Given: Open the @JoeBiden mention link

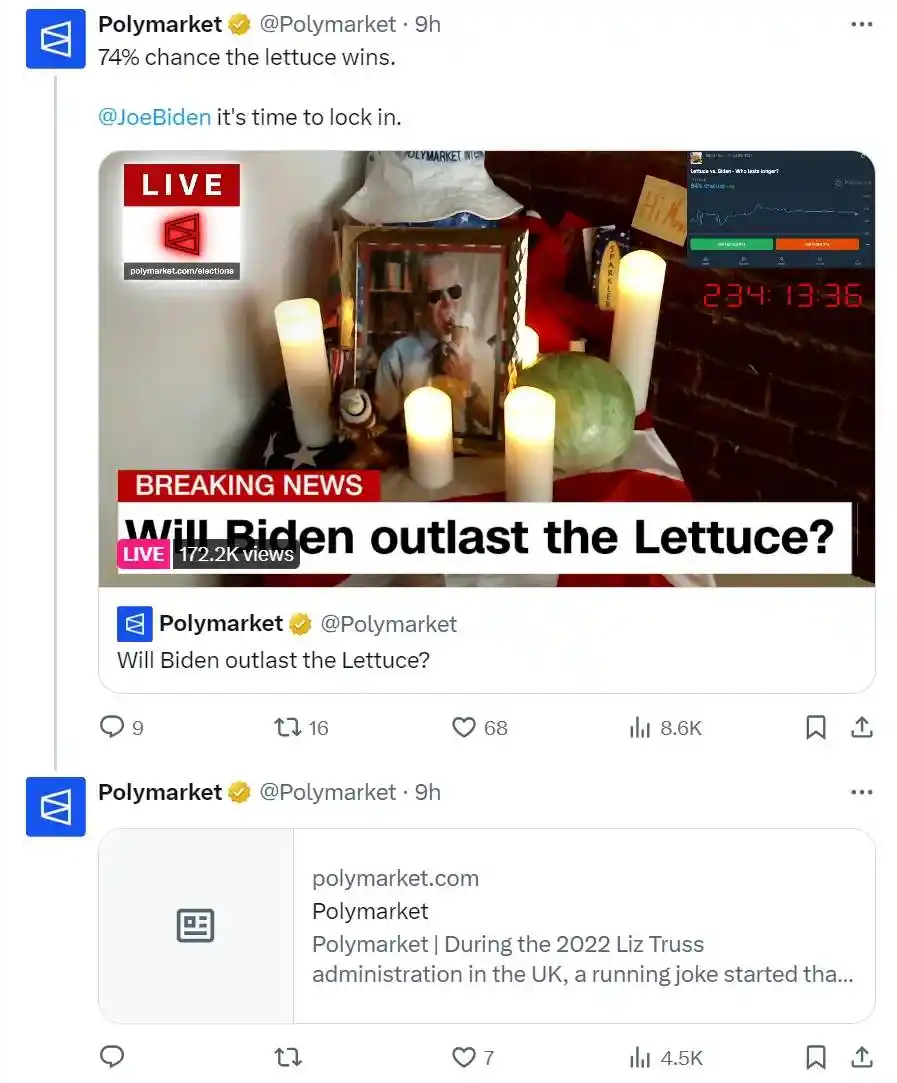Looking at the screenshot, I should (154, 117).
